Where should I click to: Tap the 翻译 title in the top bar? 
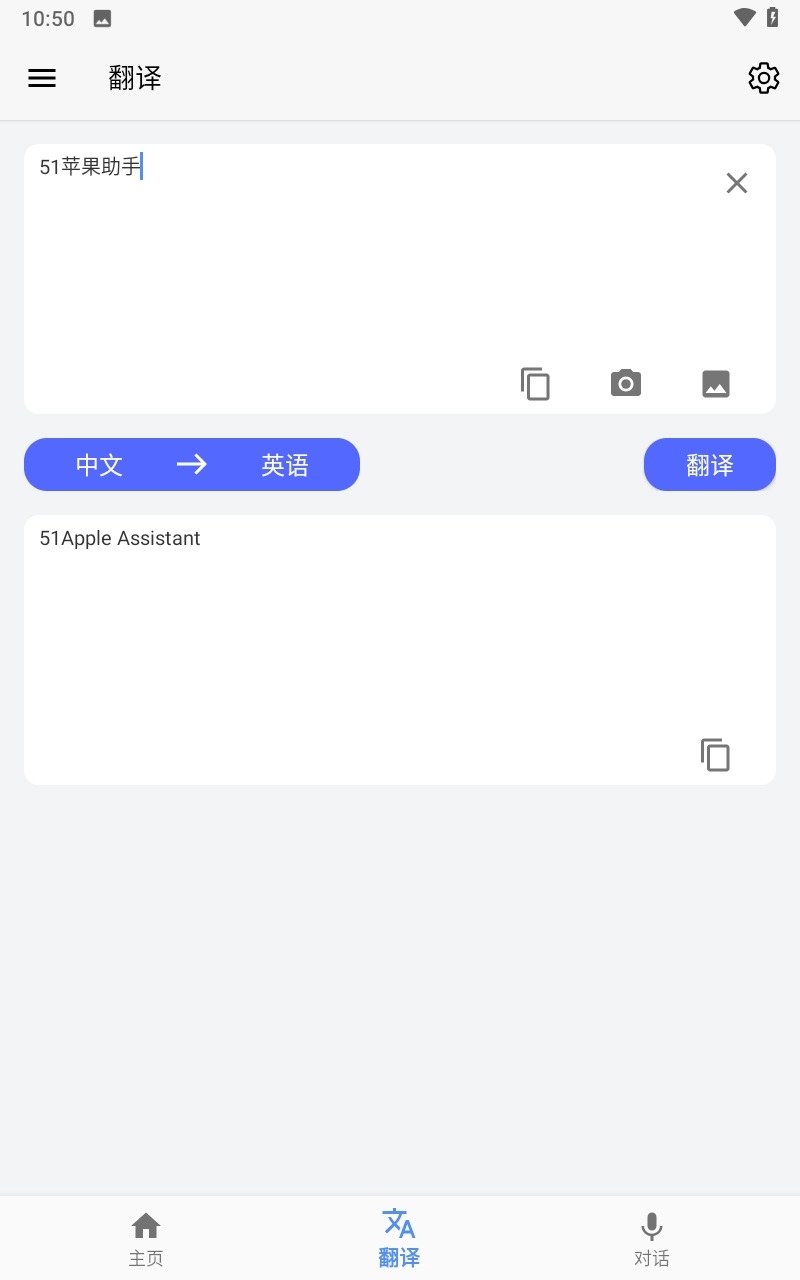coord(134,78)
